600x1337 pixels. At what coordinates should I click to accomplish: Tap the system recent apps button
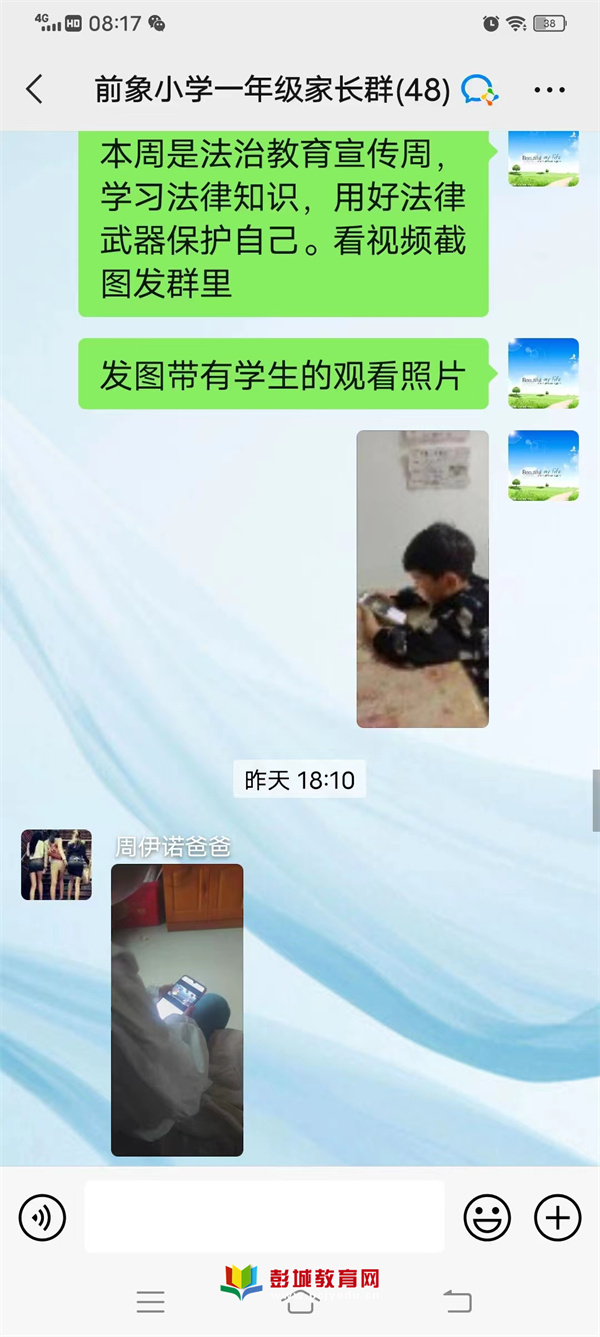point(151,1301)
